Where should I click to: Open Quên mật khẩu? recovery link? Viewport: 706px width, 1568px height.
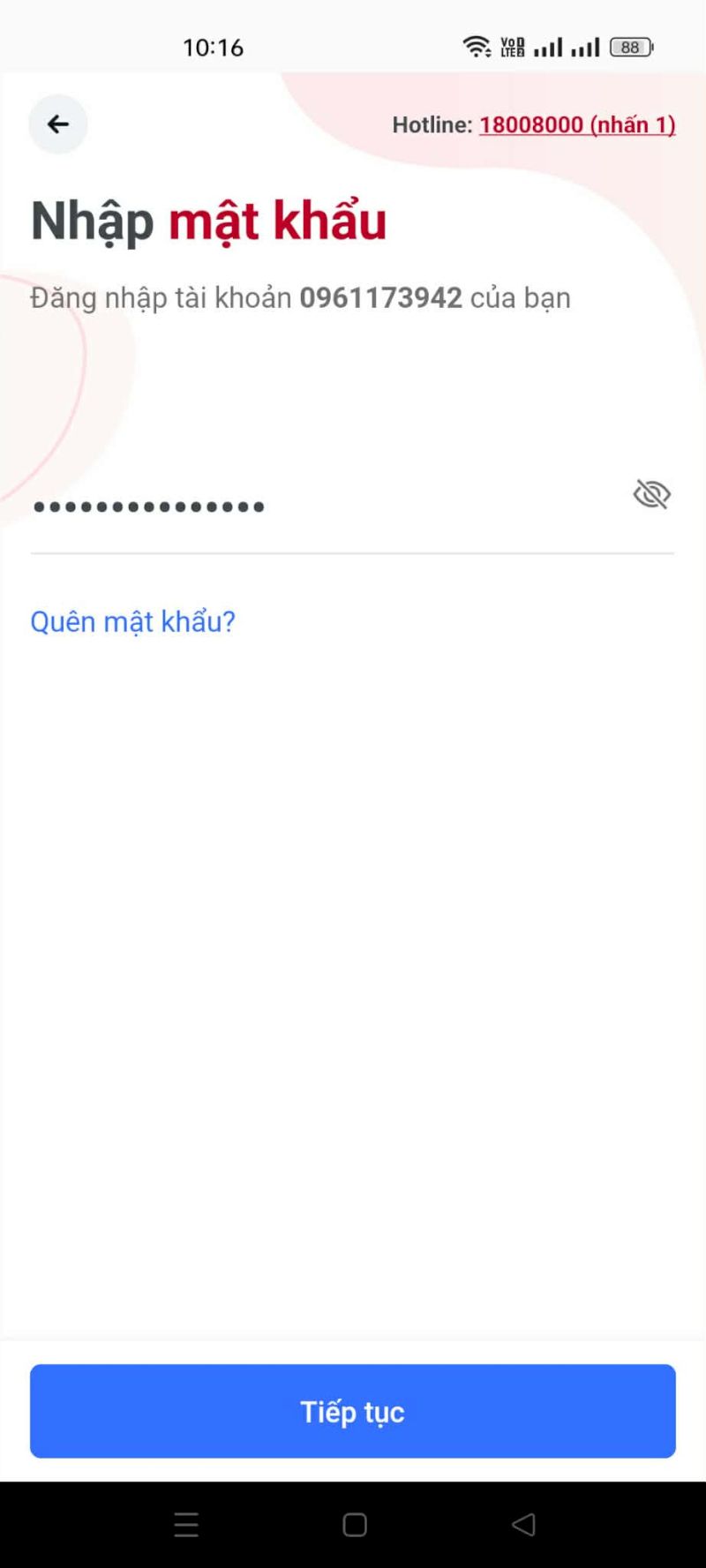click(x=132, y=621)
